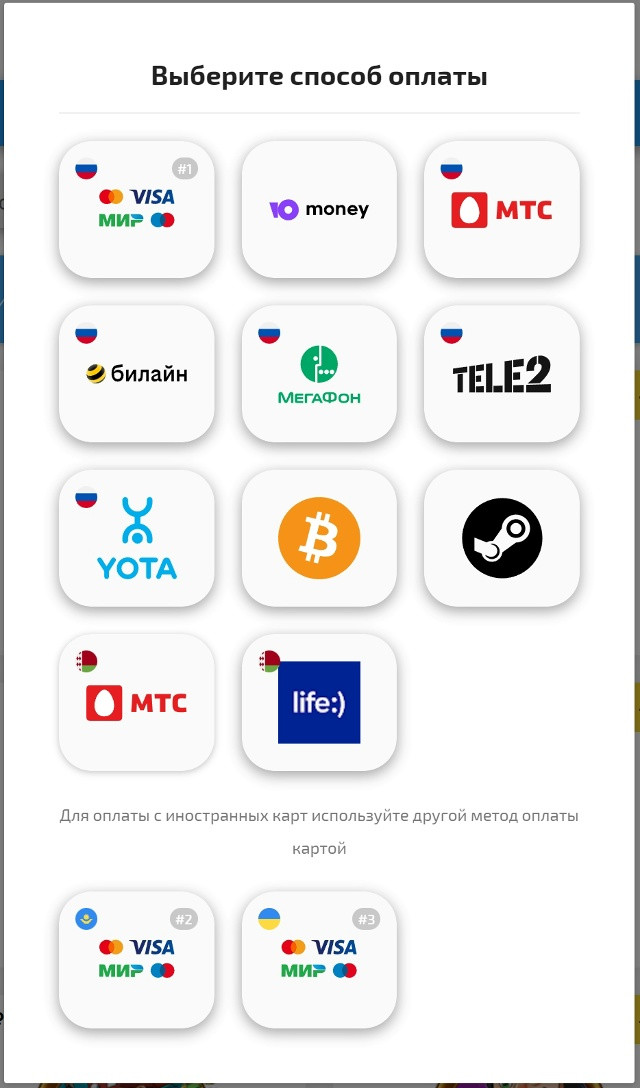This screenshot has height=1088, width=640.
Task: Select Beeline mobile payment
Action: 137,373
